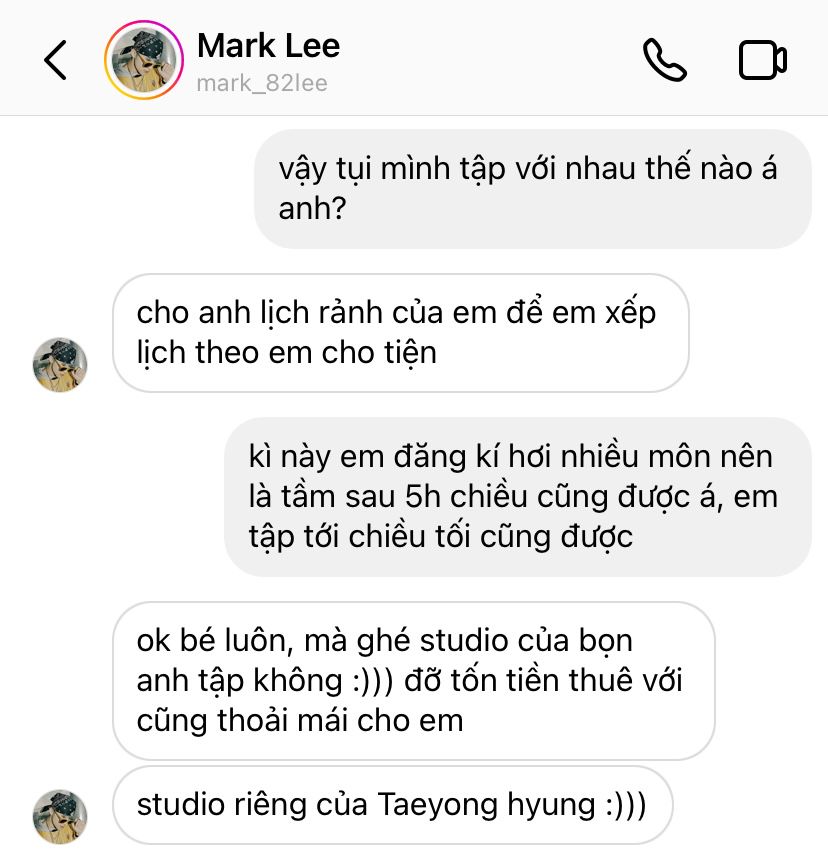Open sender avatar beside "studio riêng của Taeyong" message
Screen dimensions: 828x853
60,812
